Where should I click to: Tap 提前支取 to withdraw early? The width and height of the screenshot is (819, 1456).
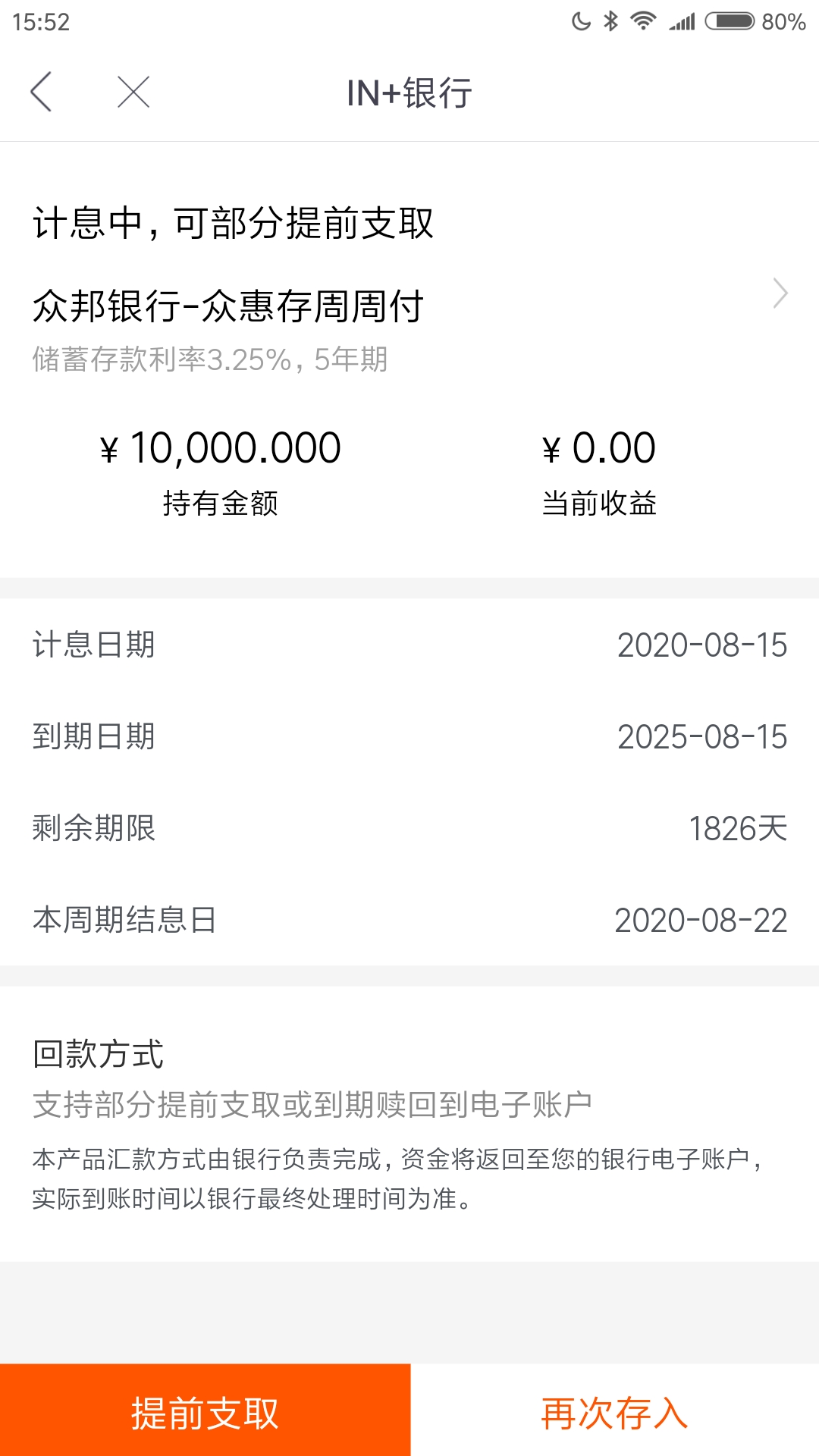[x=205, y=1410]
